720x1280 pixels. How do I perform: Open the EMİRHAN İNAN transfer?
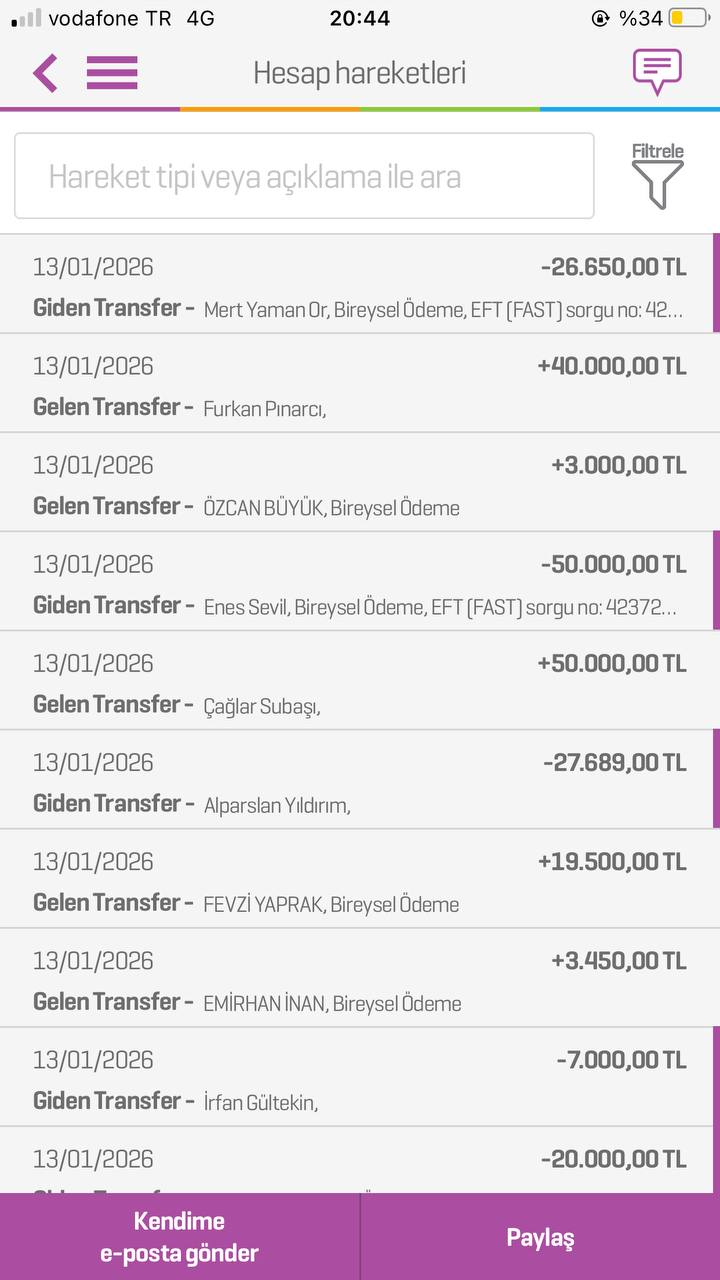[360, 977]
